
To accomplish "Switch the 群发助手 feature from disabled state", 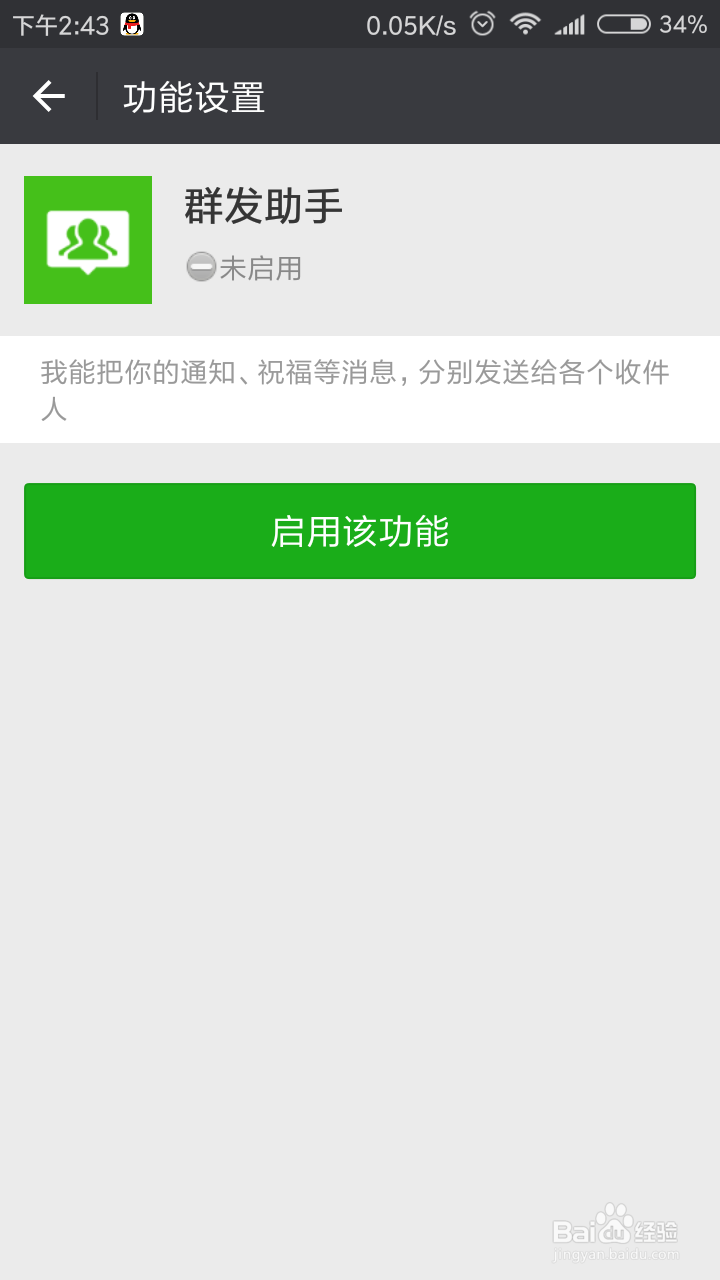I will coord(359,530).
